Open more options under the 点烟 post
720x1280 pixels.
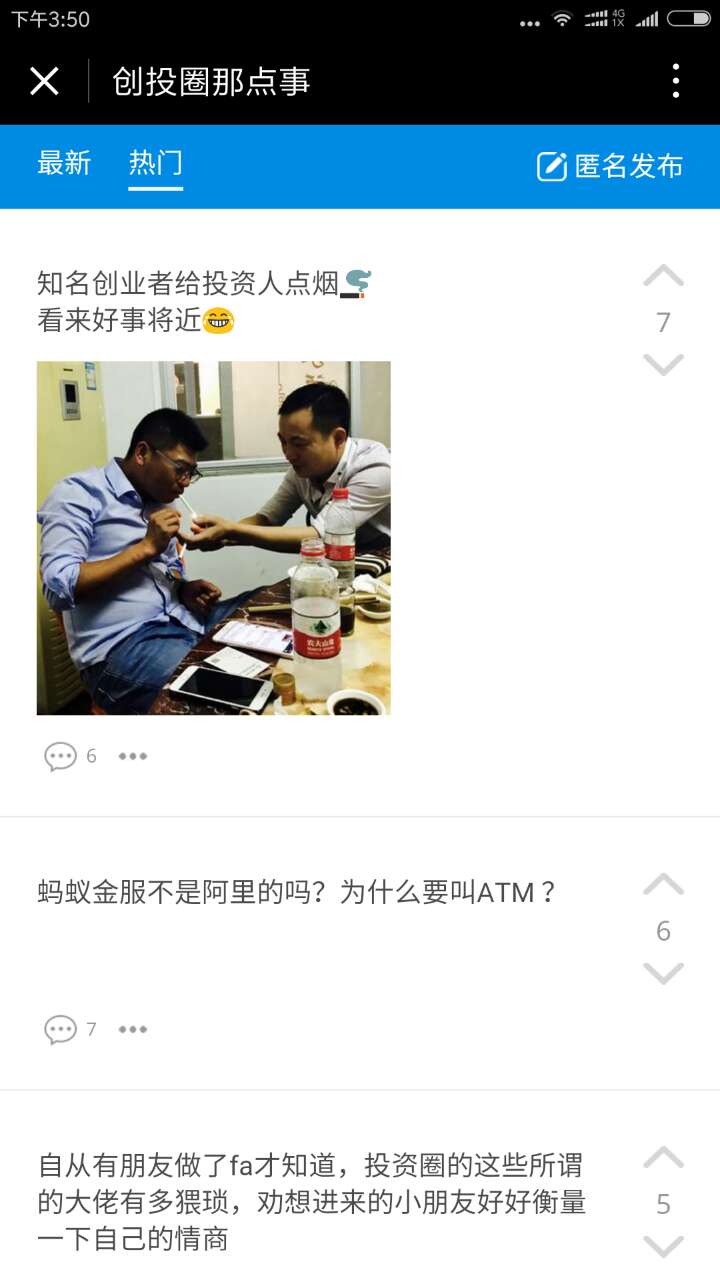pos(132,756)
